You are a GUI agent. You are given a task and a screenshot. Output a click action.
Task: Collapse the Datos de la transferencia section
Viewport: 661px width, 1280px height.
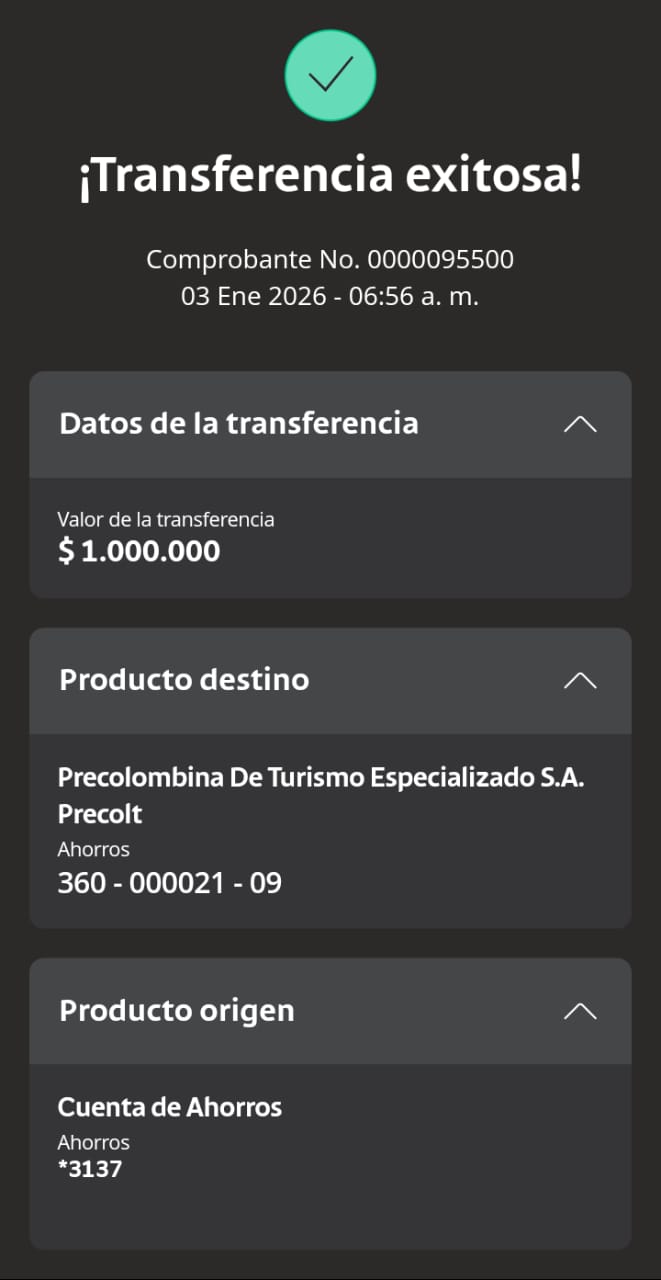pyautogui.click(x=580, y=424)
